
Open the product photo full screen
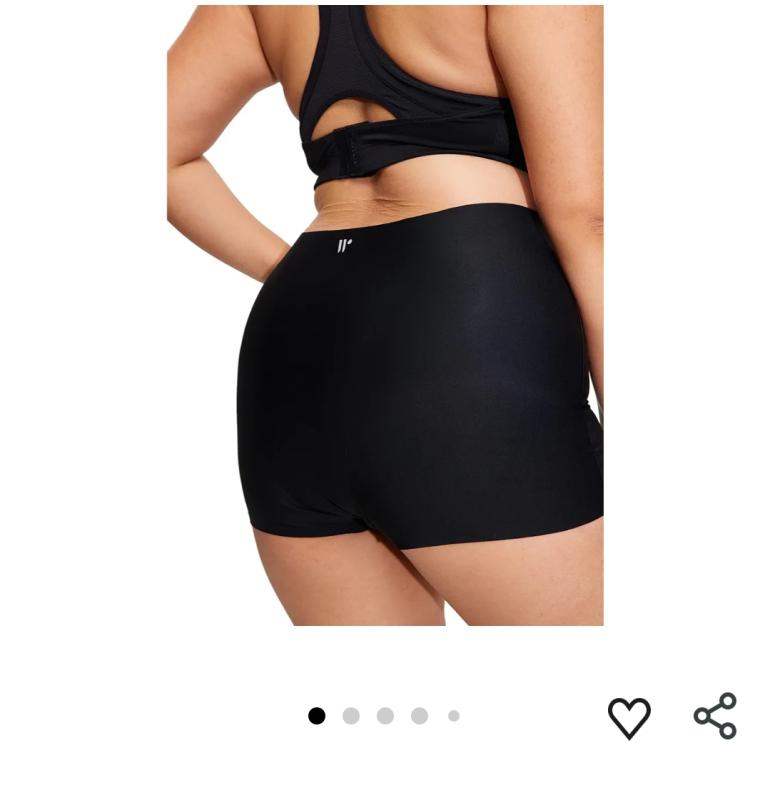pos(385,315)
